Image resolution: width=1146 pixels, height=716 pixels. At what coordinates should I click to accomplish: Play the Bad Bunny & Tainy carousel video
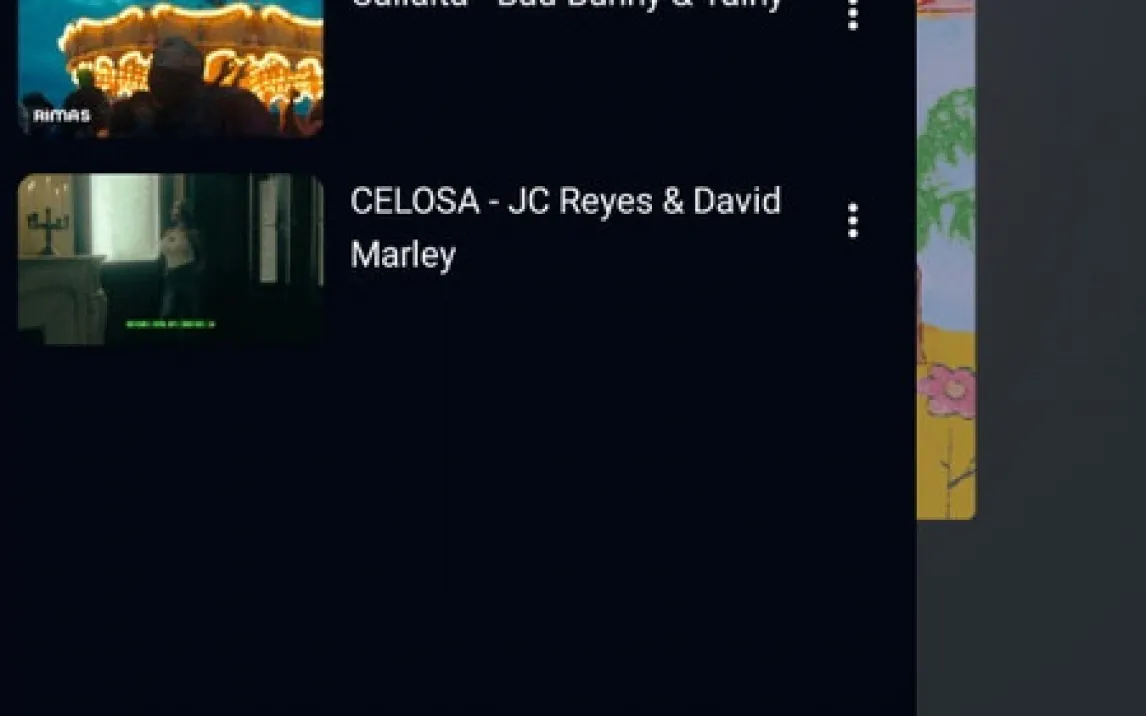[170, 66]
